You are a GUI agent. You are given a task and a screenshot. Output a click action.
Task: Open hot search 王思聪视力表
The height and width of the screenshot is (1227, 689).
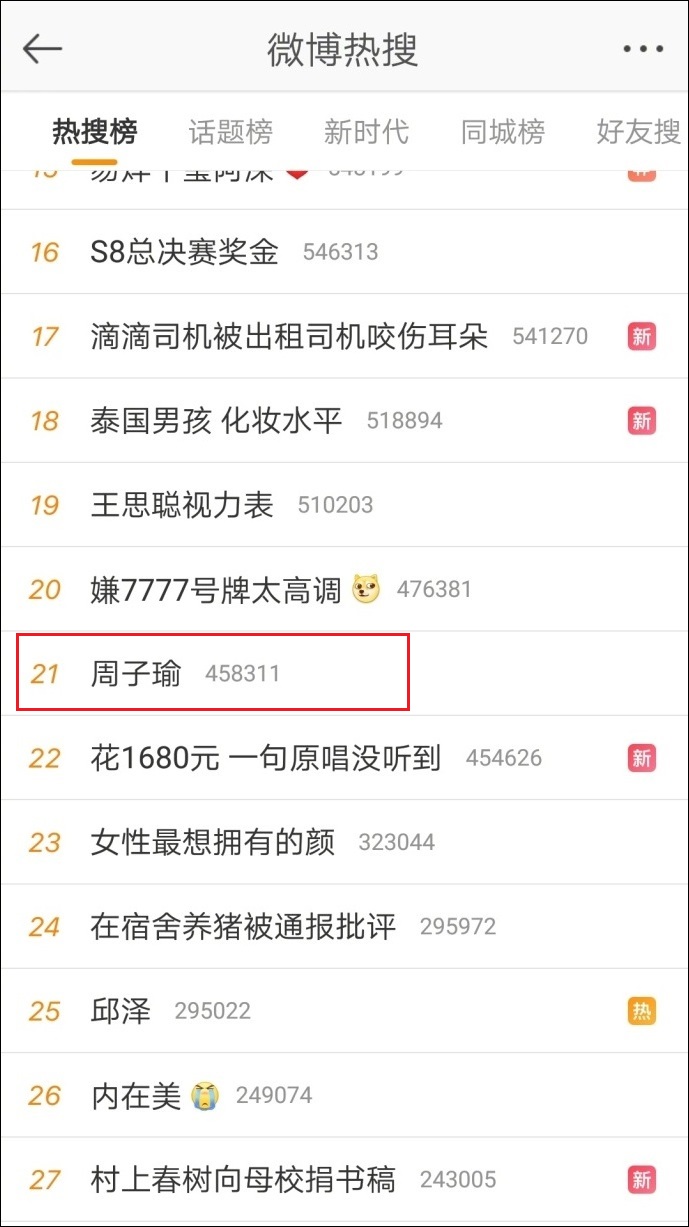[182, 505]
